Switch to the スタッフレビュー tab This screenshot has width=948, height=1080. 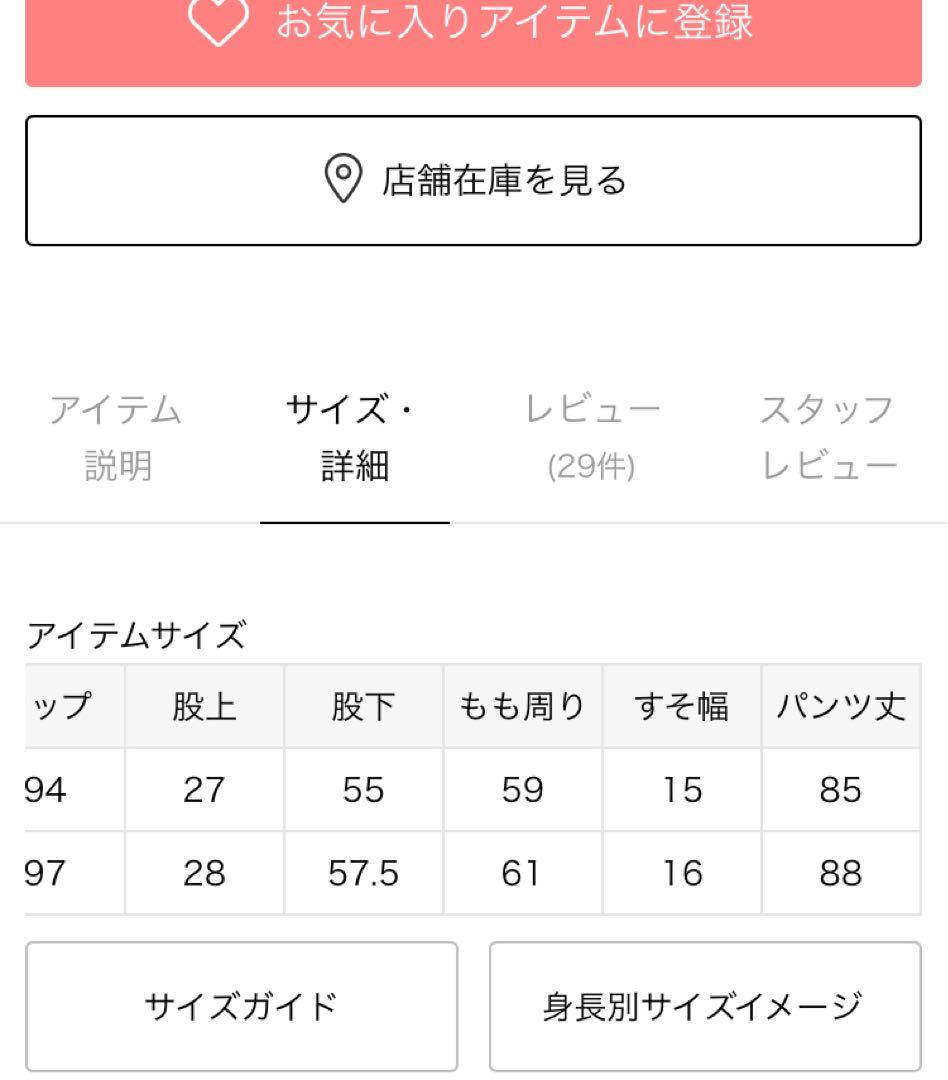[x=828, y=438]
